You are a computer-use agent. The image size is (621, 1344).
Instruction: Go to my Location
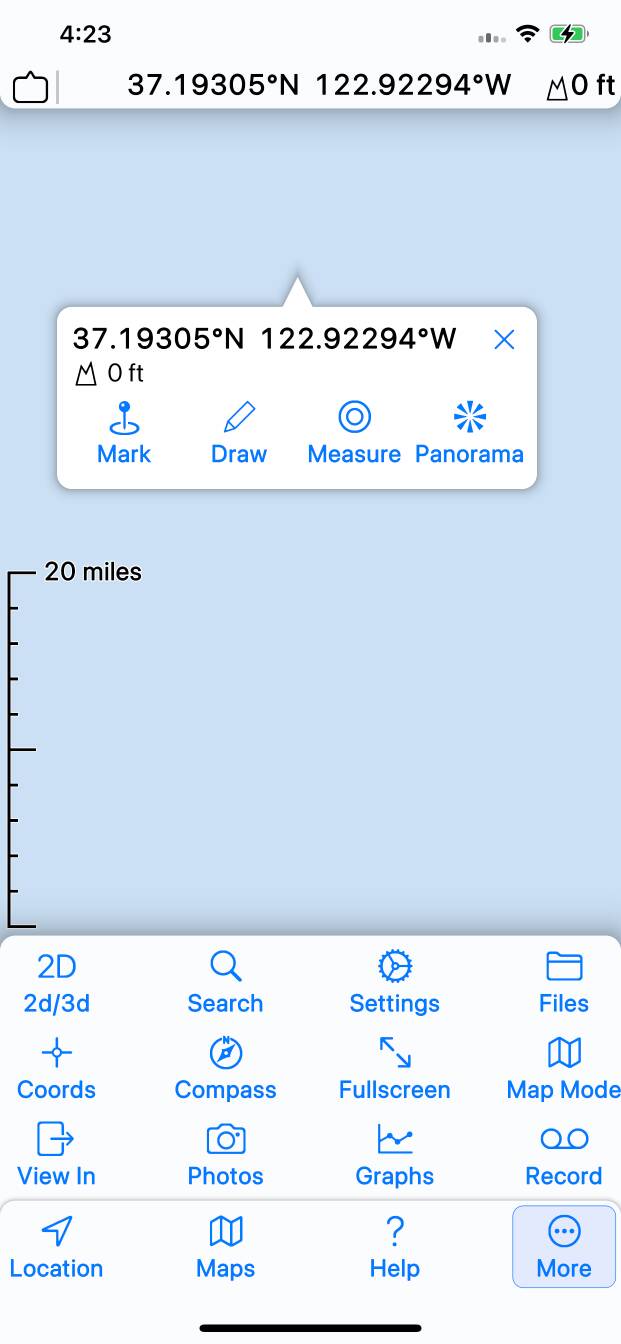pyautogui.click(x=57, y=1247)
